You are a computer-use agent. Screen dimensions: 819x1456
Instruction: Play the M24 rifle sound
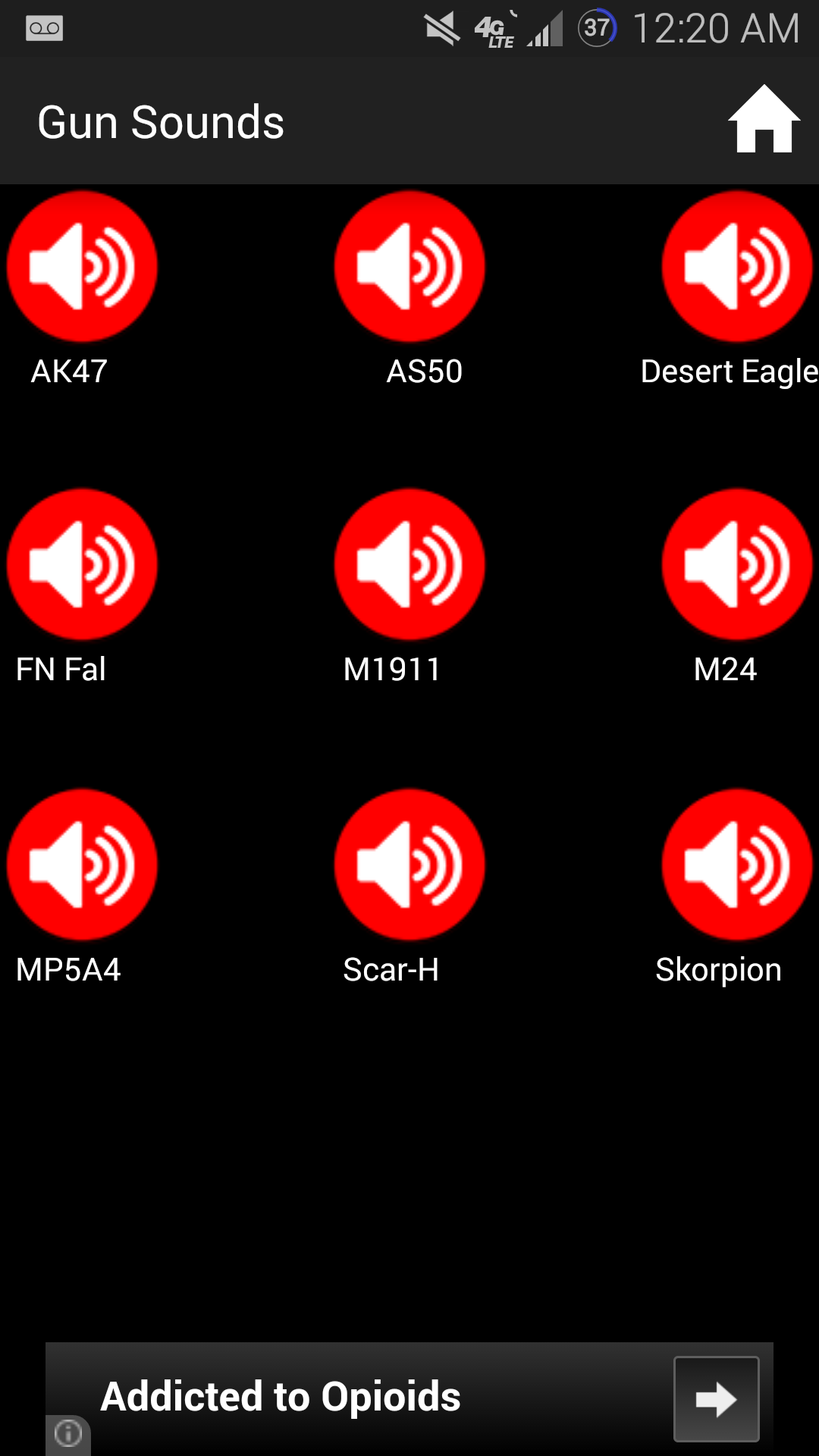[x=737, y=563]
